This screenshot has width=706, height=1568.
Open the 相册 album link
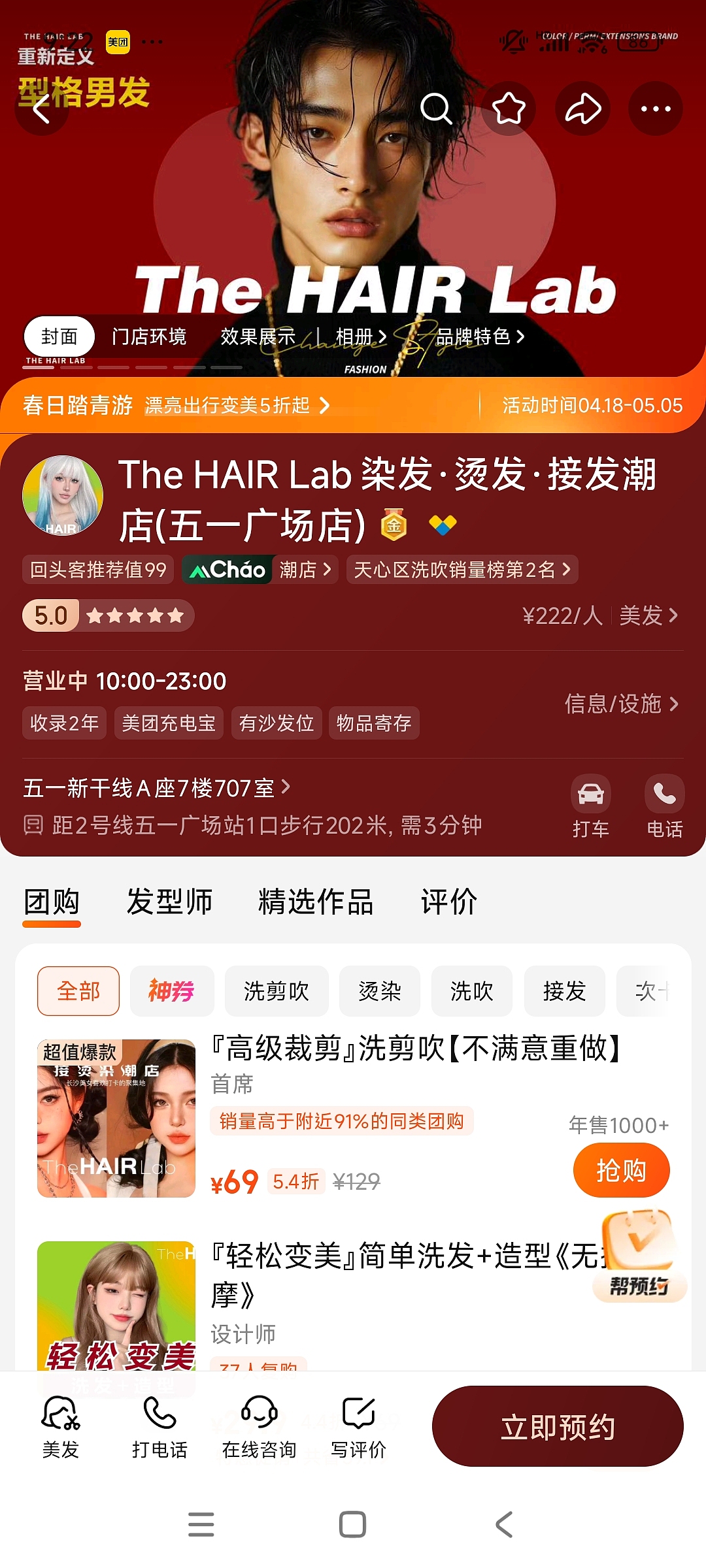360,336
